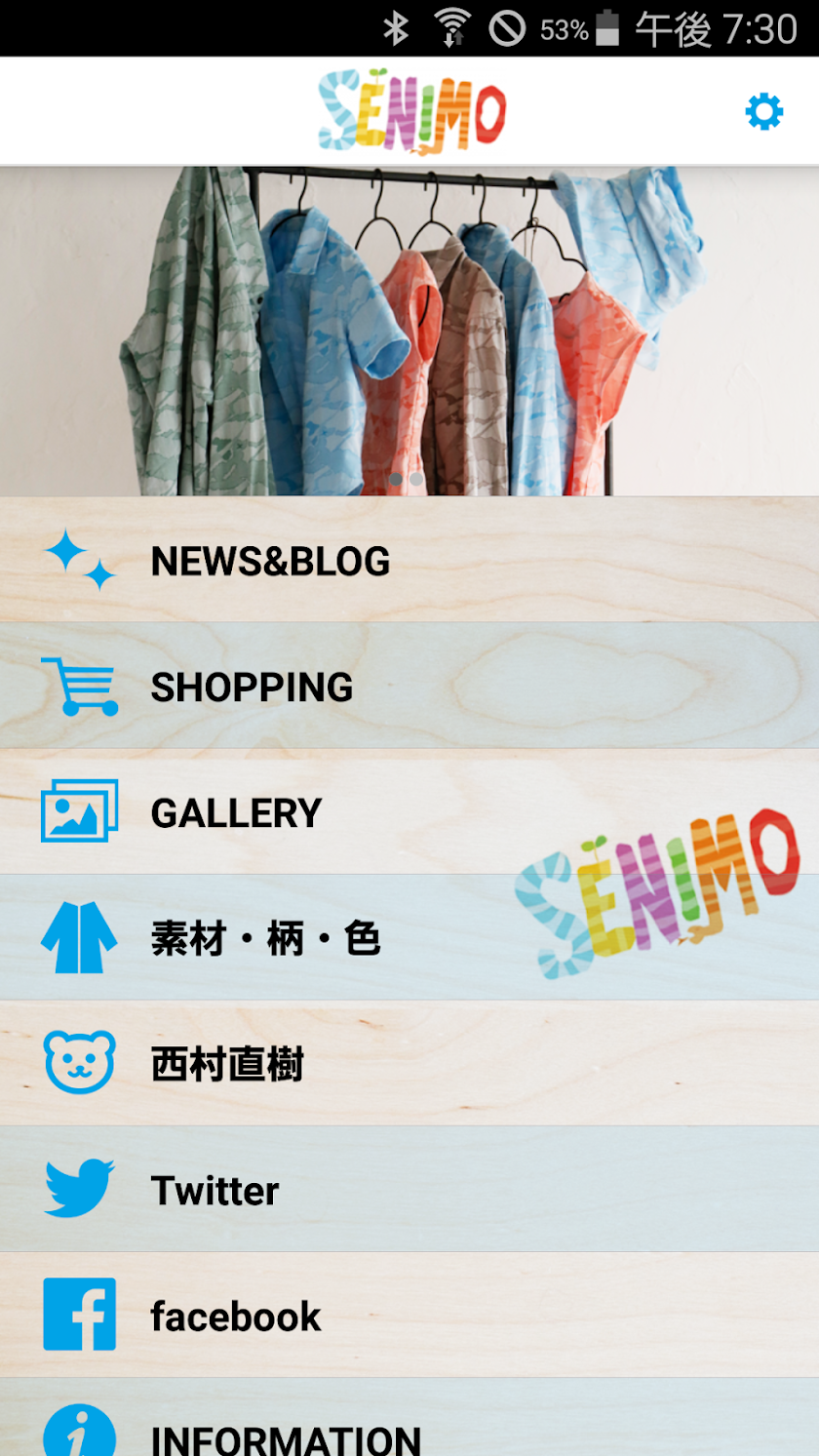Open the INFORMATION row

[409, 1417]
